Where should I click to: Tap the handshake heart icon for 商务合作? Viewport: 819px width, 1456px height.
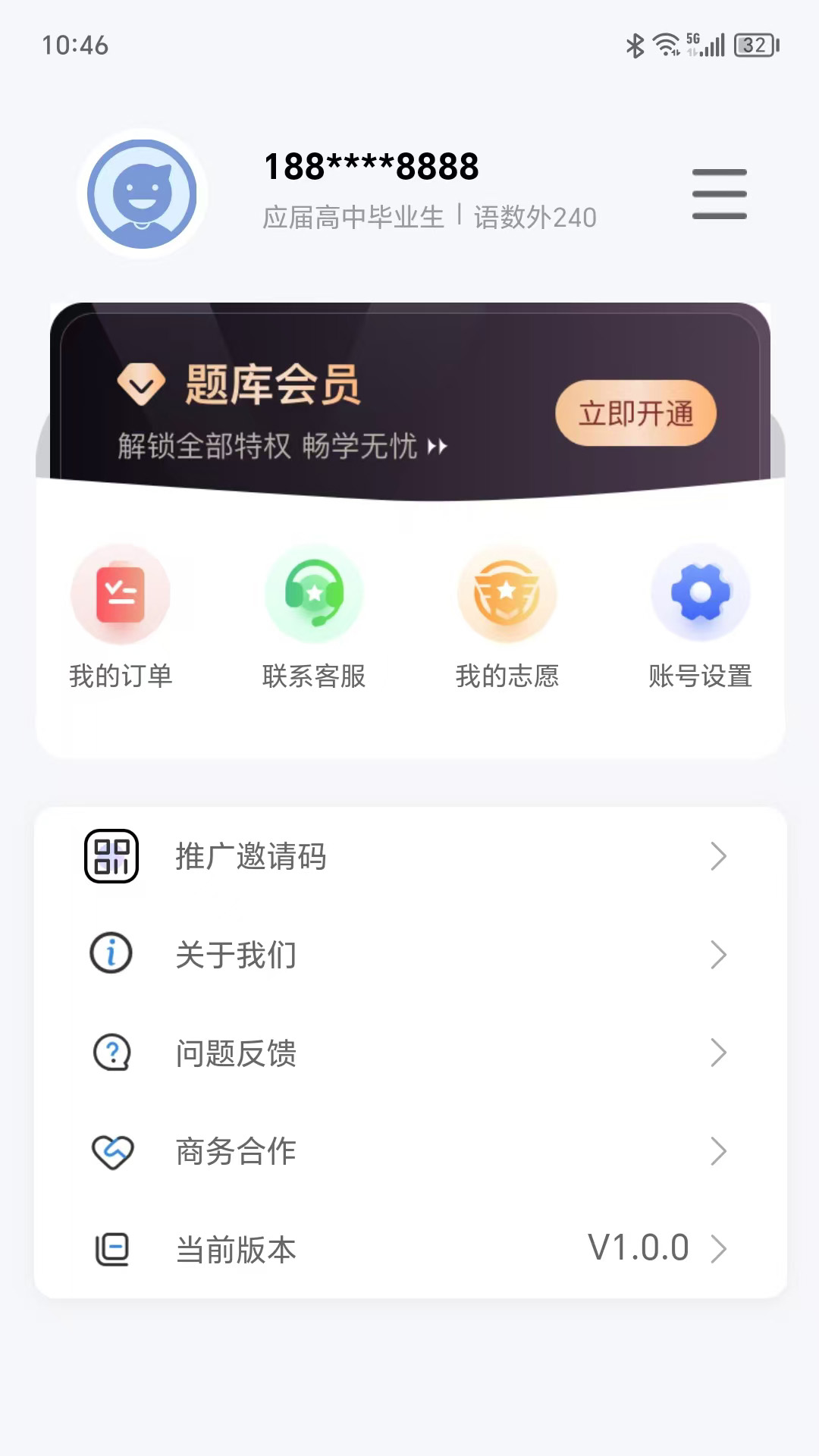[x=111, y=1151]
